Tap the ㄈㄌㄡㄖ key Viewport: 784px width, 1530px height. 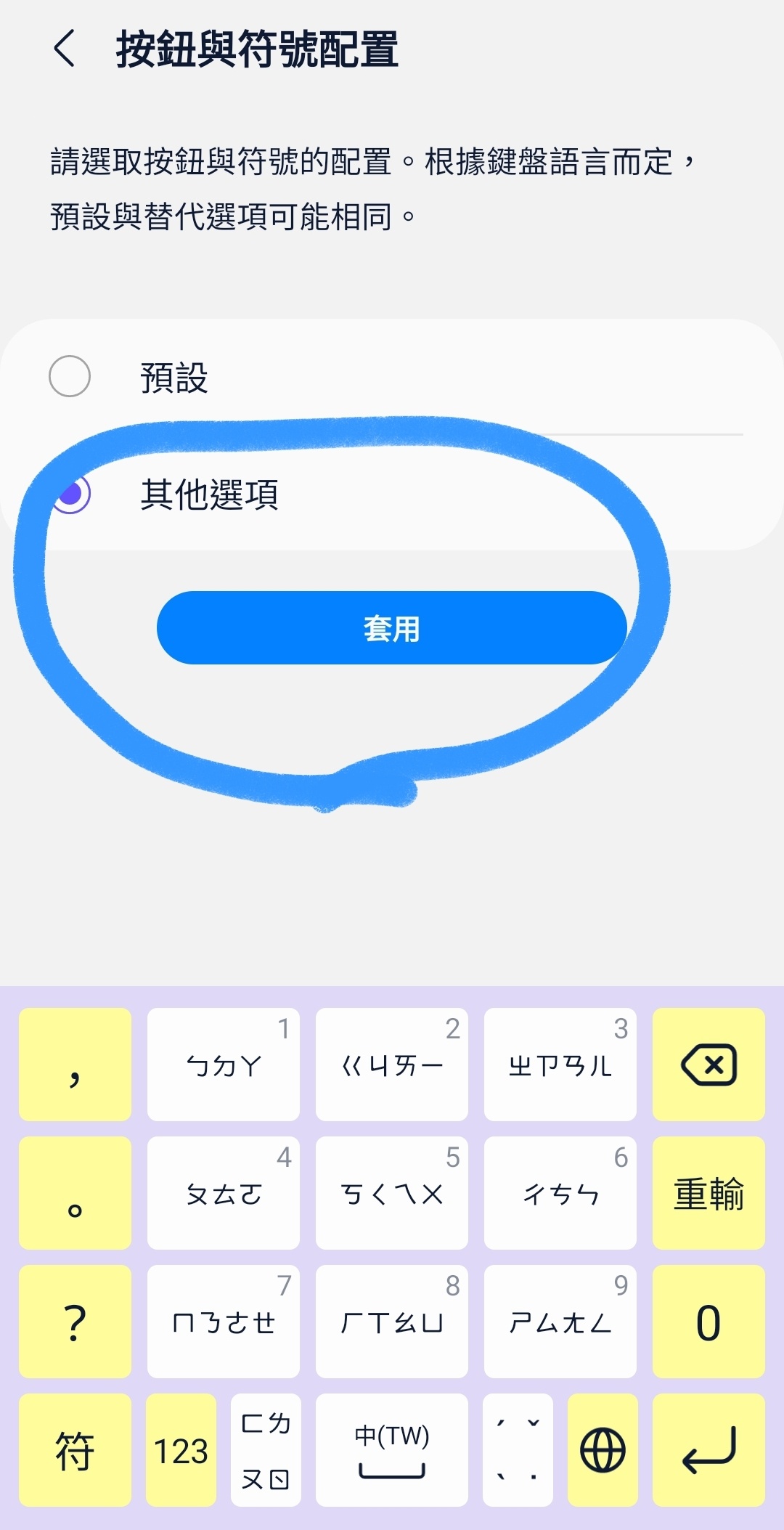[266, 1450]
